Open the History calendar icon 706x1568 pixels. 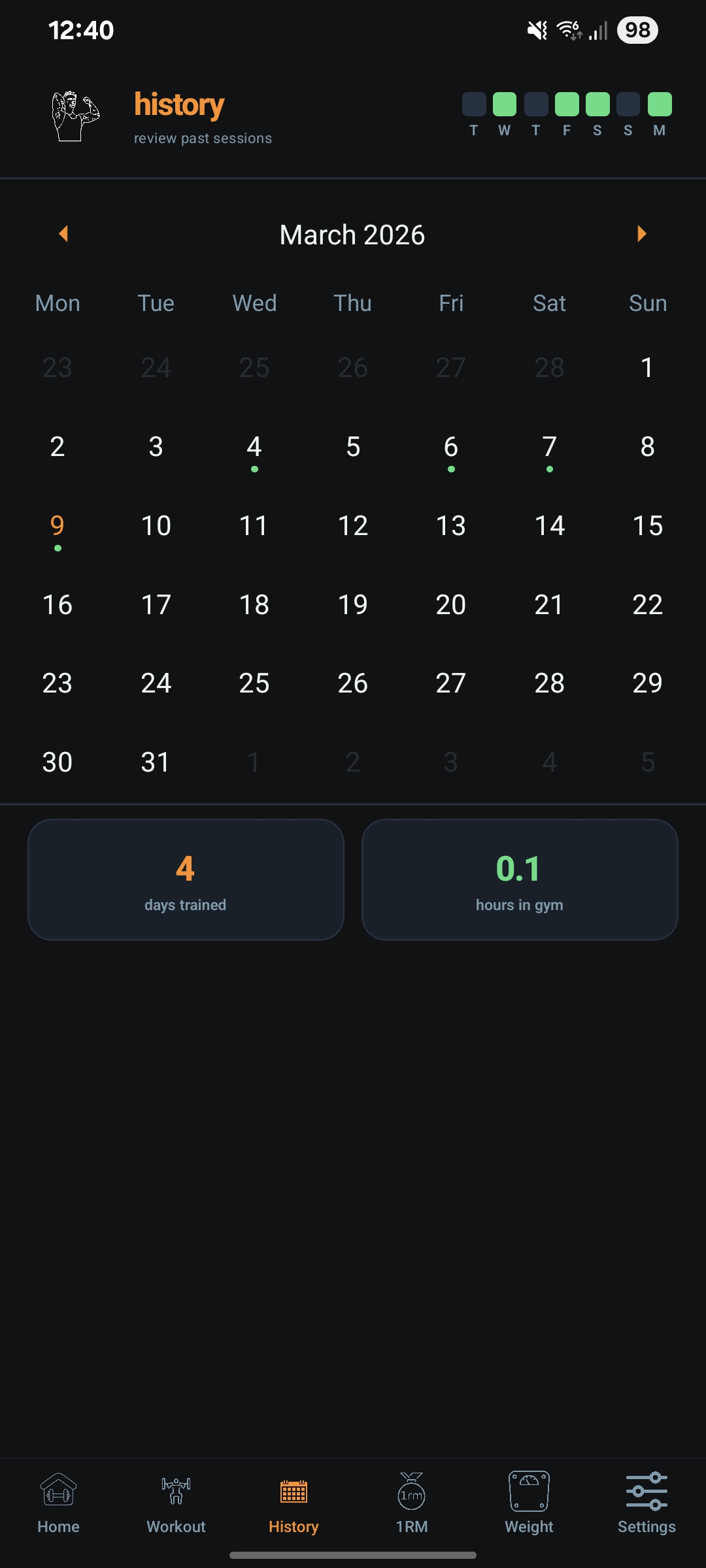(293, 1492)
